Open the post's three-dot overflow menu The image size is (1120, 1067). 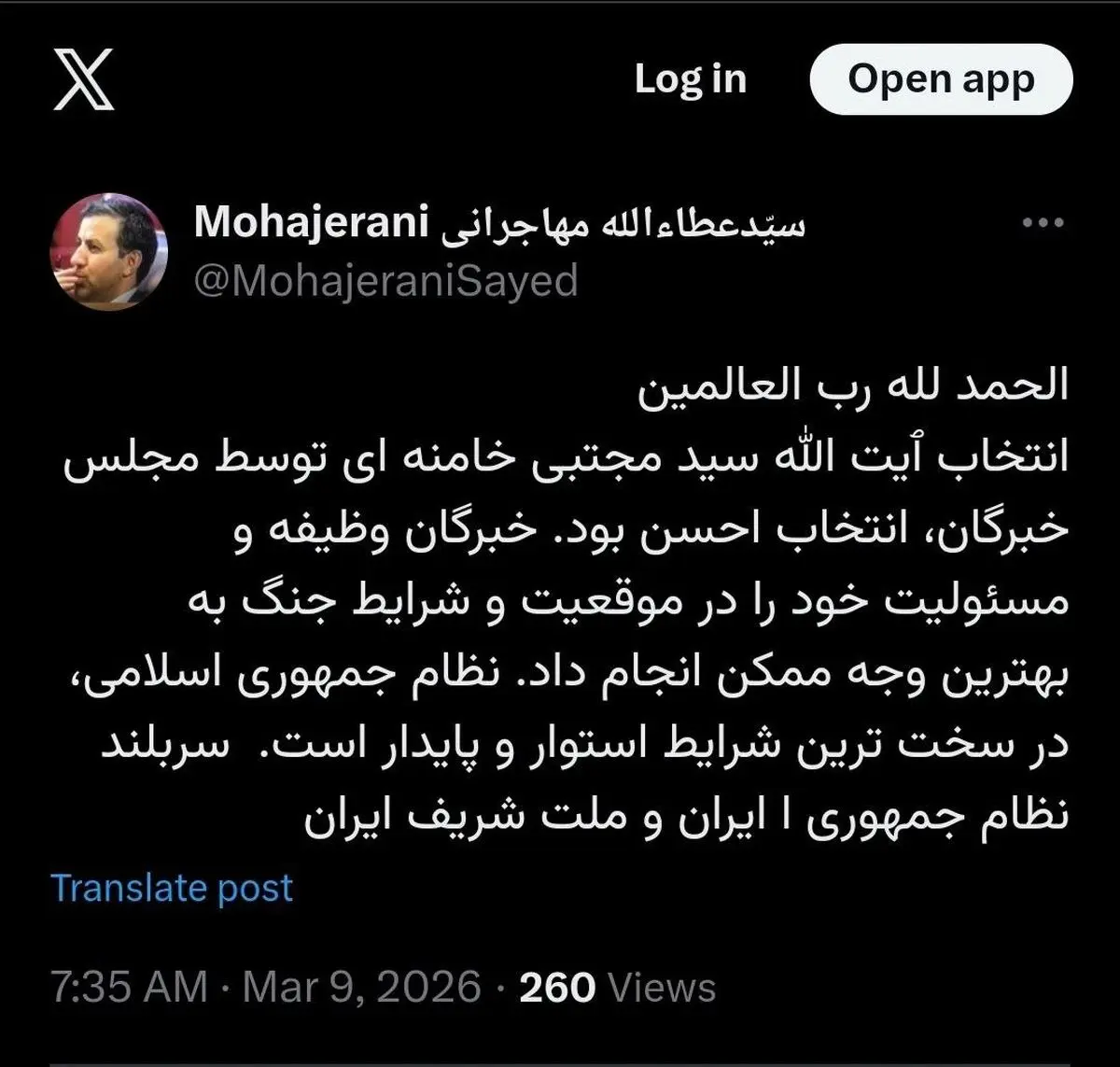click(1043, 223)
